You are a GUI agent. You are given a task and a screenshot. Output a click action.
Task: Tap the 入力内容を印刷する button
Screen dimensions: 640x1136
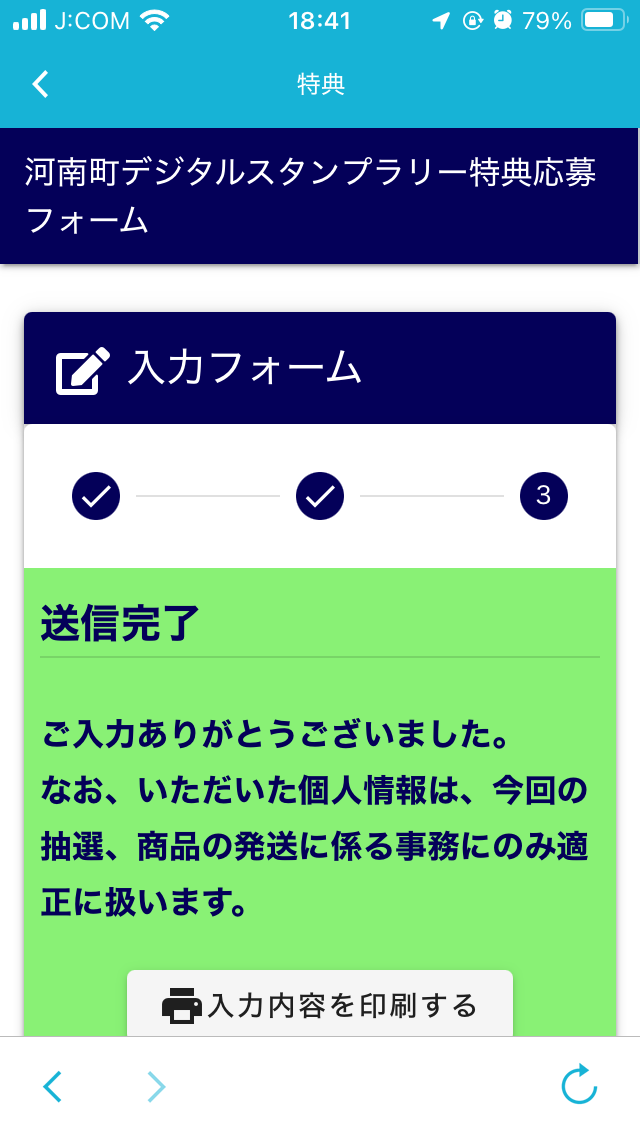320,1004
